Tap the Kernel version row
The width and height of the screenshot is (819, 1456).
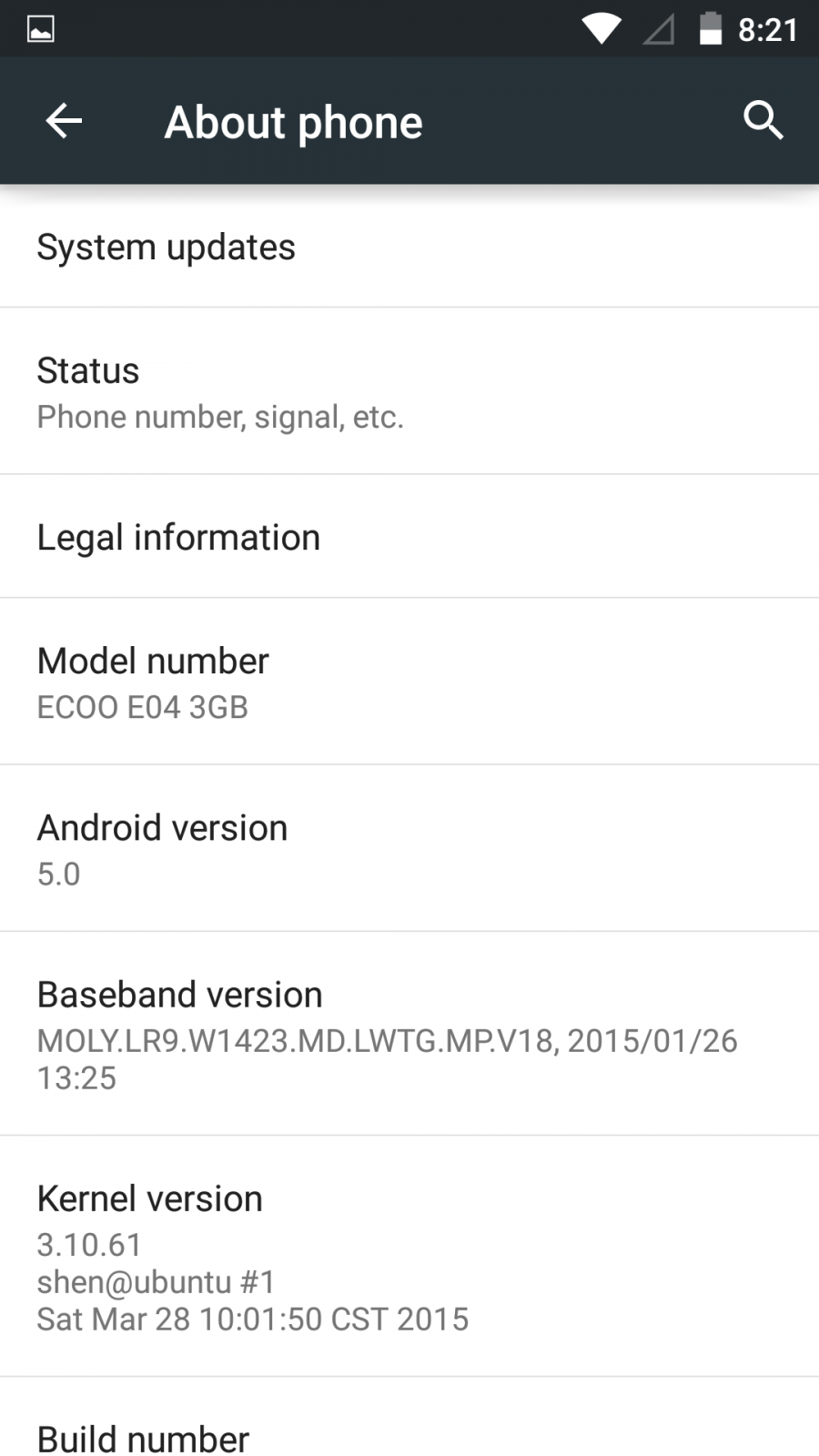click(x=409, y=1256)
